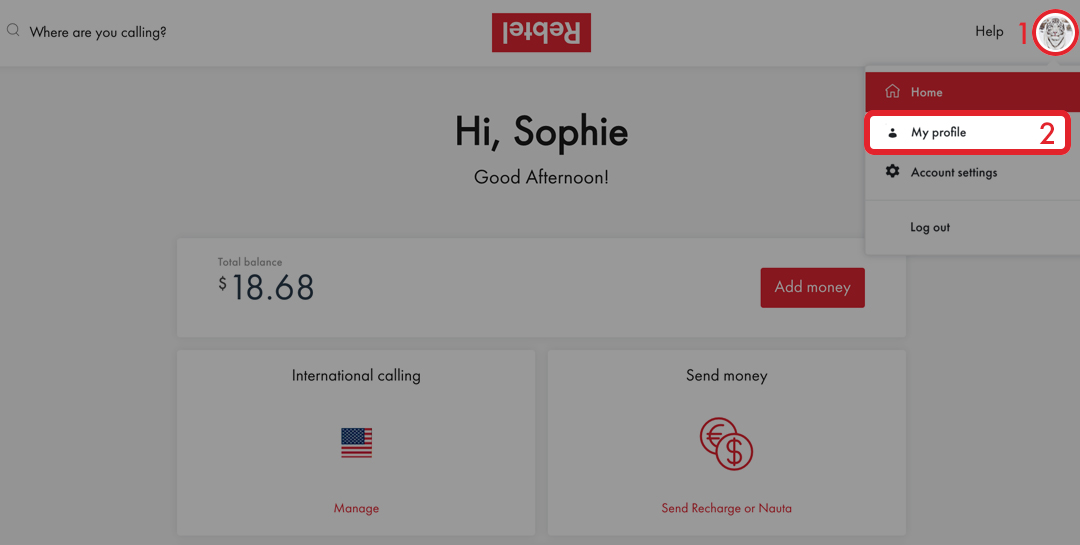Choose Log out from the menu

(930, 227)
